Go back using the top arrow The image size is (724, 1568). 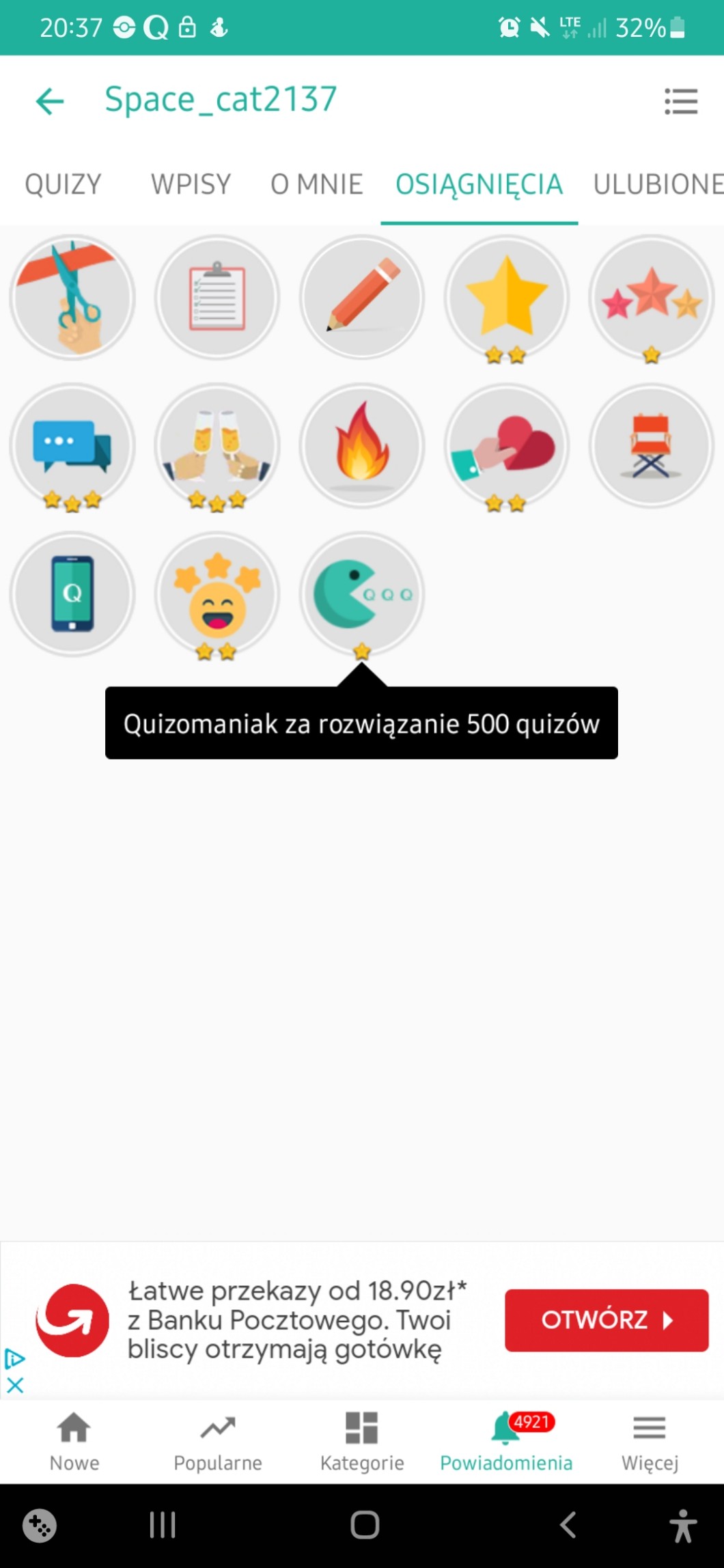click(x=50, y=101)
